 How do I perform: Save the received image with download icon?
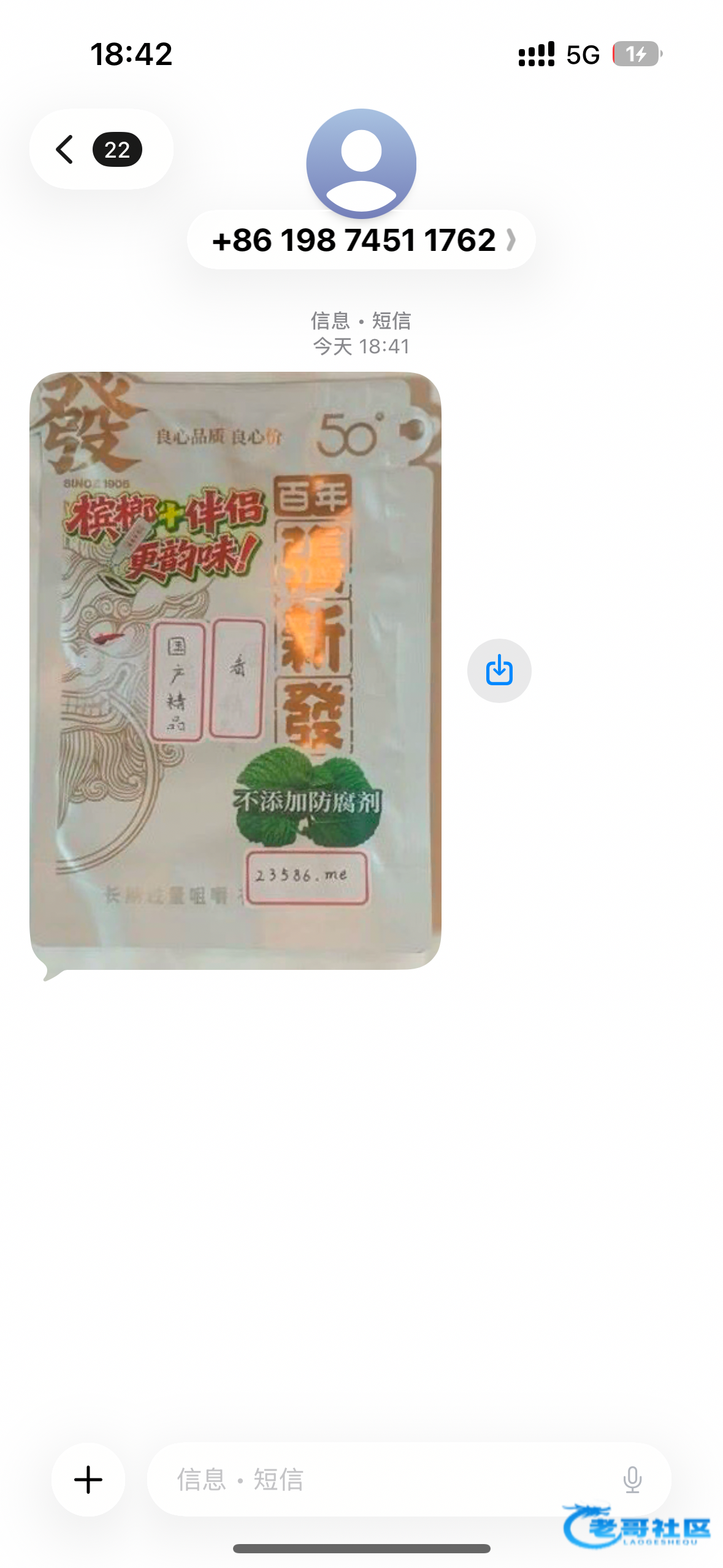click(499, 671)
